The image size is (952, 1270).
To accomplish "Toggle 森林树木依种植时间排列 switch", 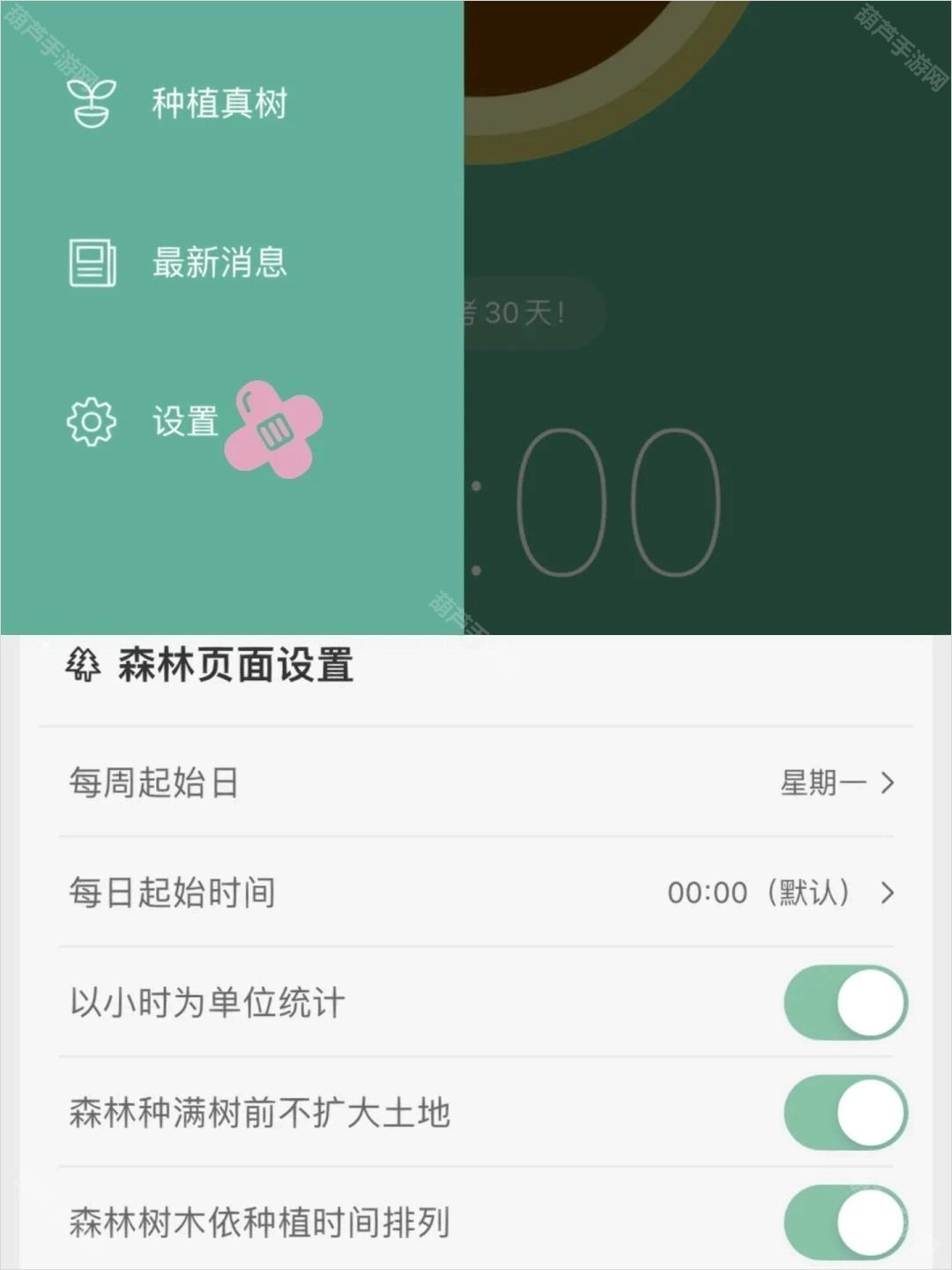I will pyautogui.click(x=844, y=1222).
